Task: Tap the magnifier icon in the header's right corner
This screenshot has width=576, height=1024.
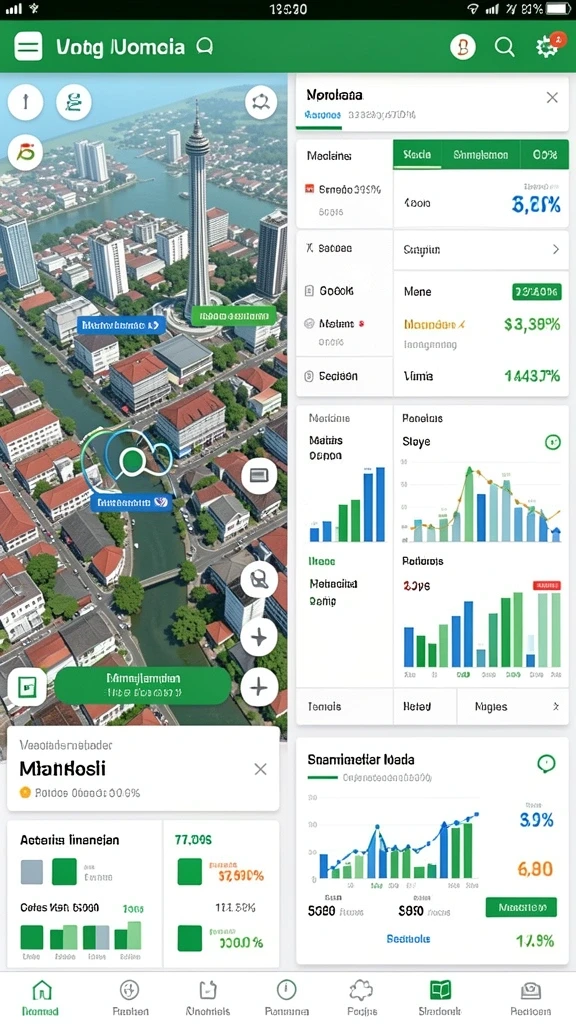Action: 504,47
